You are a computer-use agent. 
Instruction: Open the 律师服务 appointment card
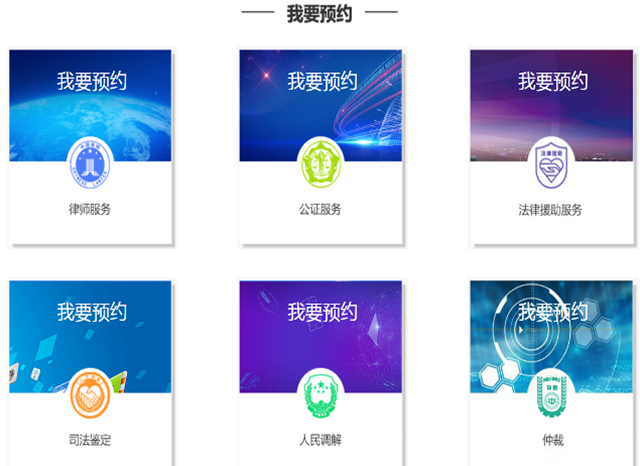[90, 146]
